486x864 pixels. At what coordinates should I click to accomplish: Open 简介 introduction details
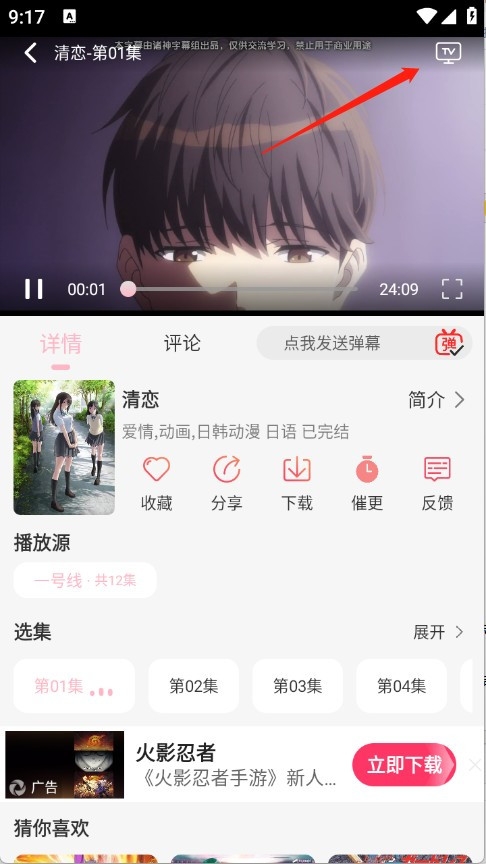click(x=436, y=399)
